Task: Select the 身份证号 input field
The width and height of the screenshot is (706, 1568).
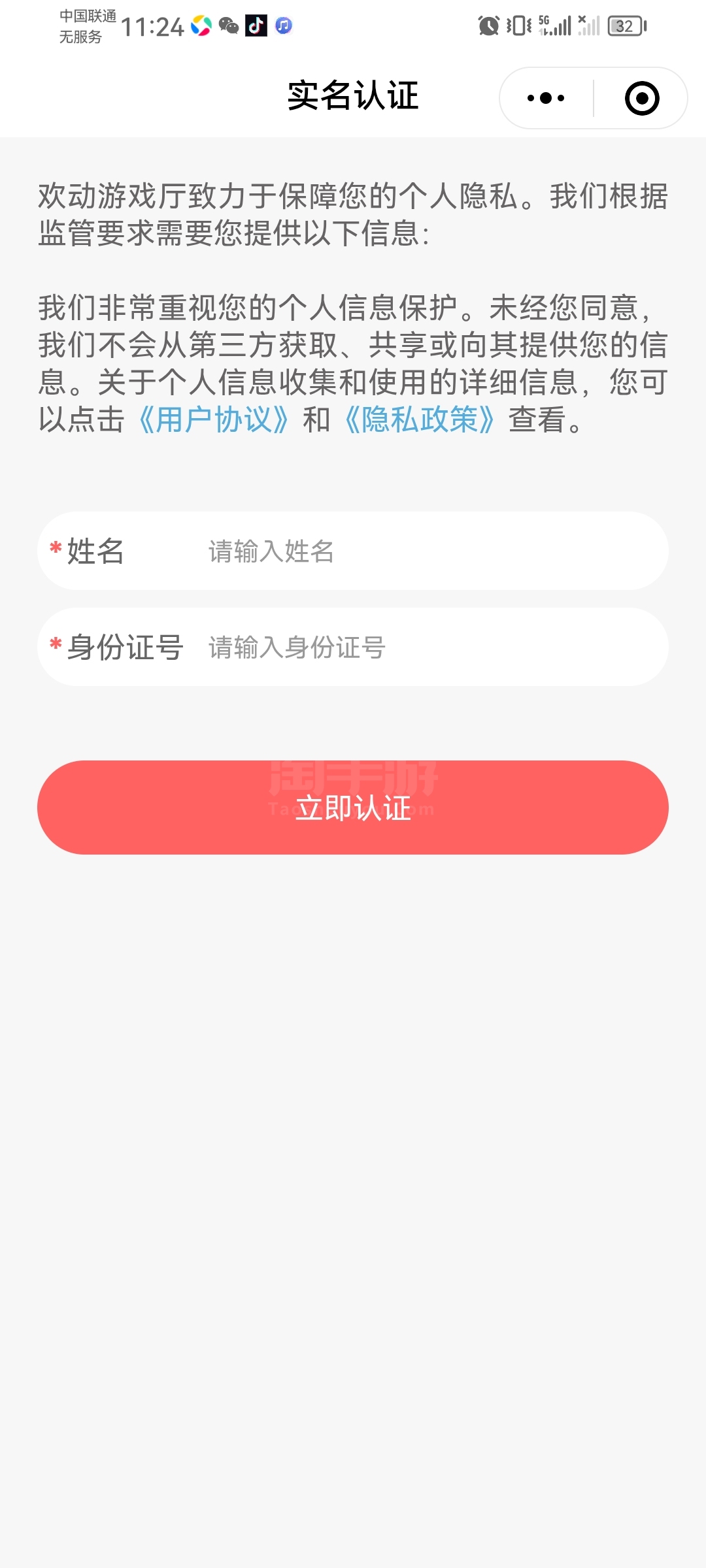Action: 431,647
